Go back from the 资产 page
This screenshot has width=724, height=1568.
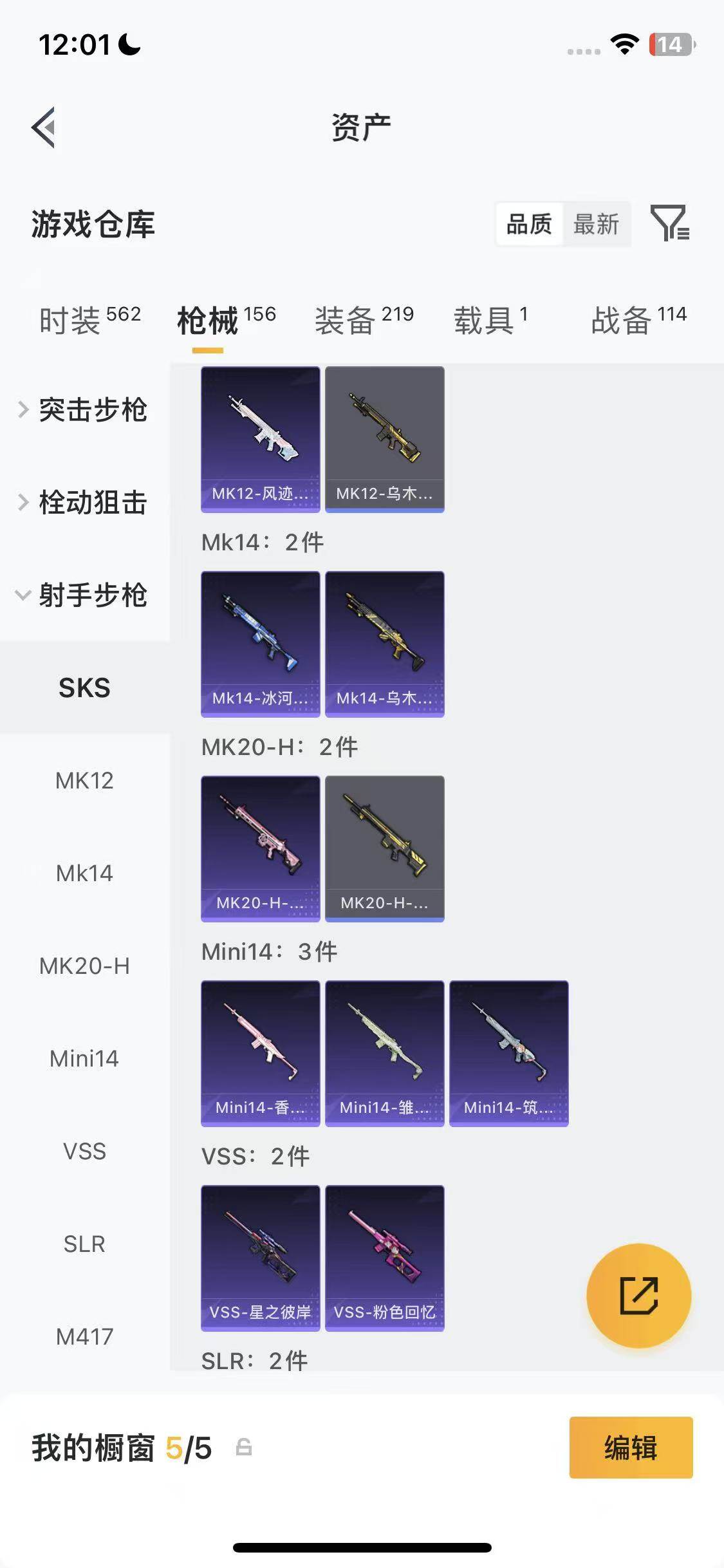(x=44, y=127)
